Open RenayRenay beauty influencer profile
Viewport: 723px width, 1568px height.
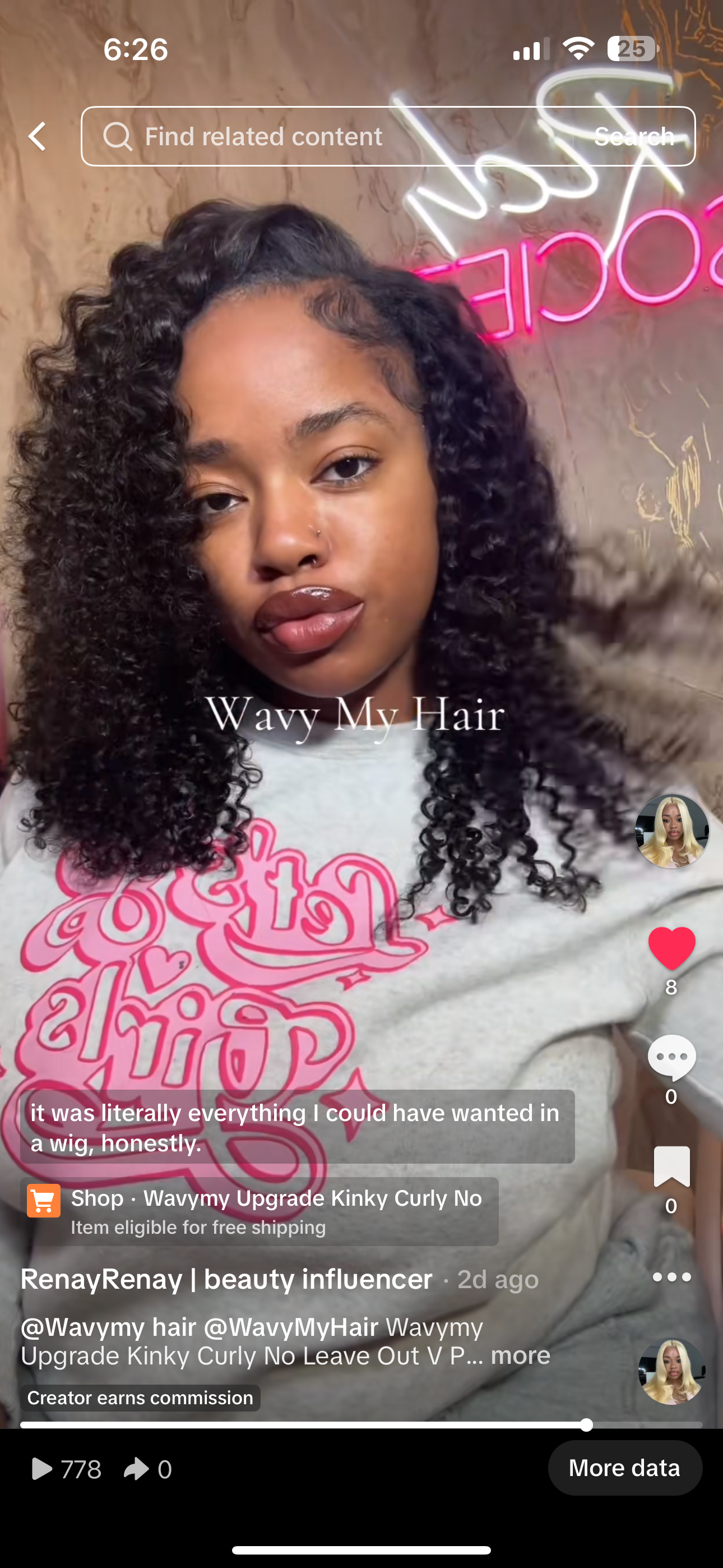226,1279
